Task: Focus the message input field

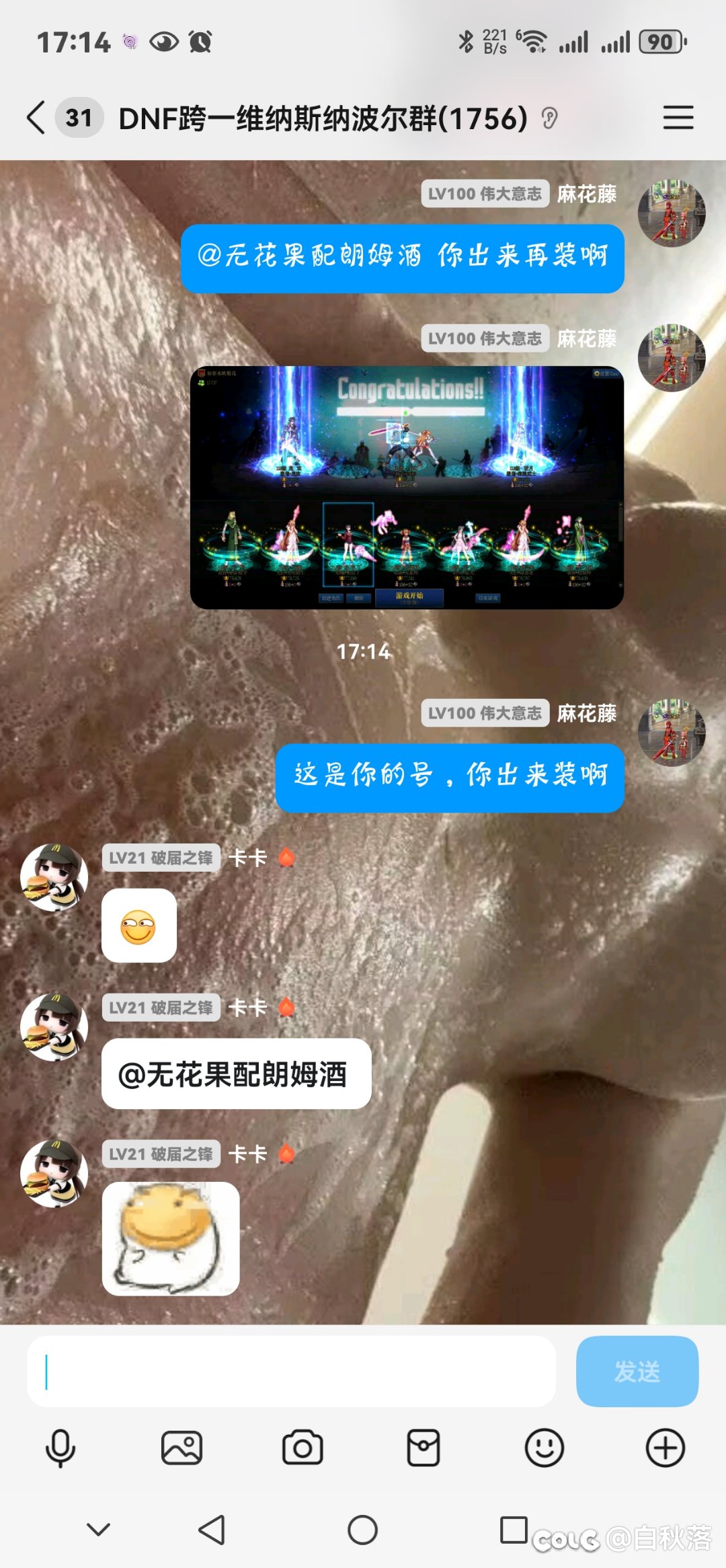Action: pyautogui.click(x=291, y=1371)
